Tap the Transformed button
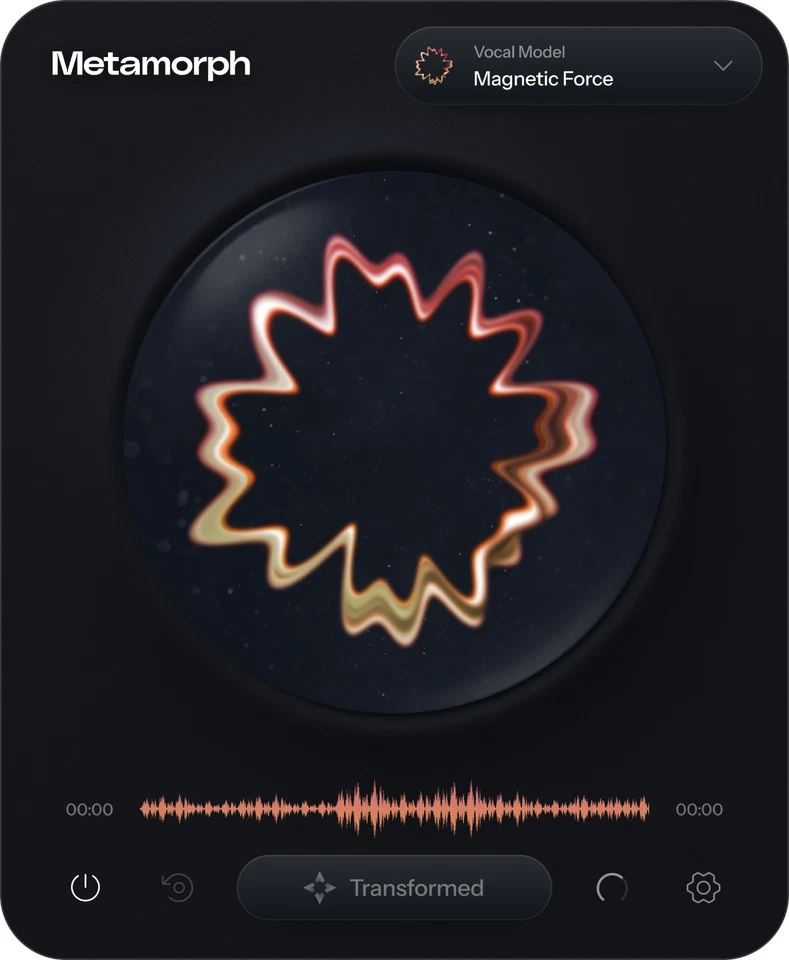 pyautogui.click(x=394, y=887)
